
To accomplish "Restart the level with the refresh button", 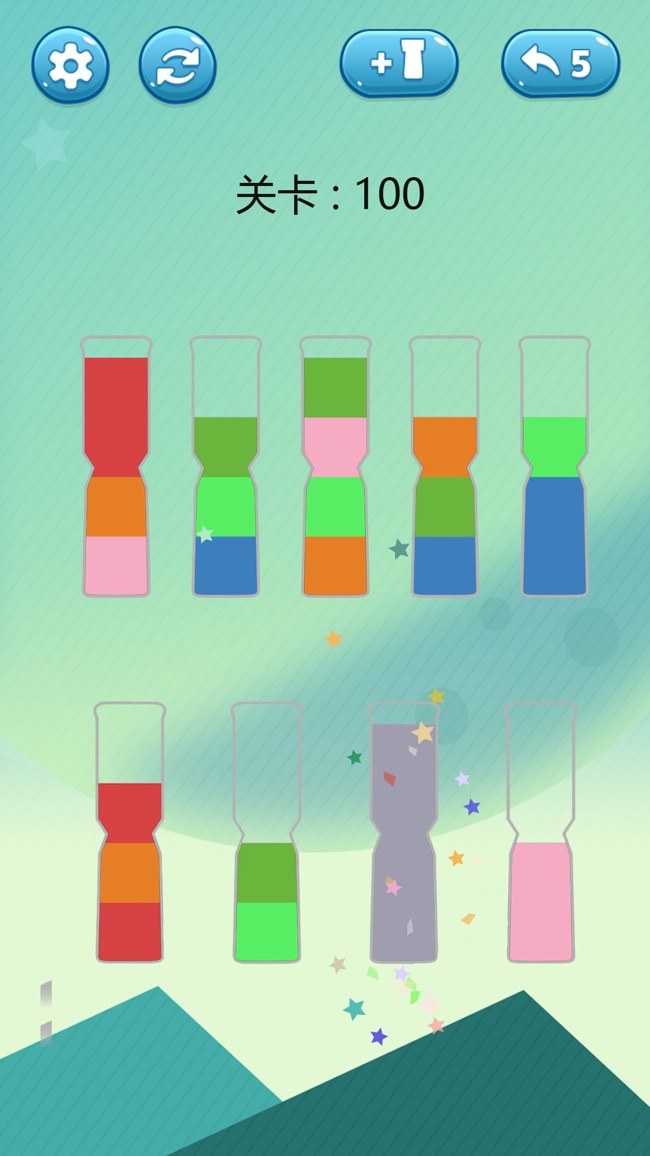I will click(177, 65).
